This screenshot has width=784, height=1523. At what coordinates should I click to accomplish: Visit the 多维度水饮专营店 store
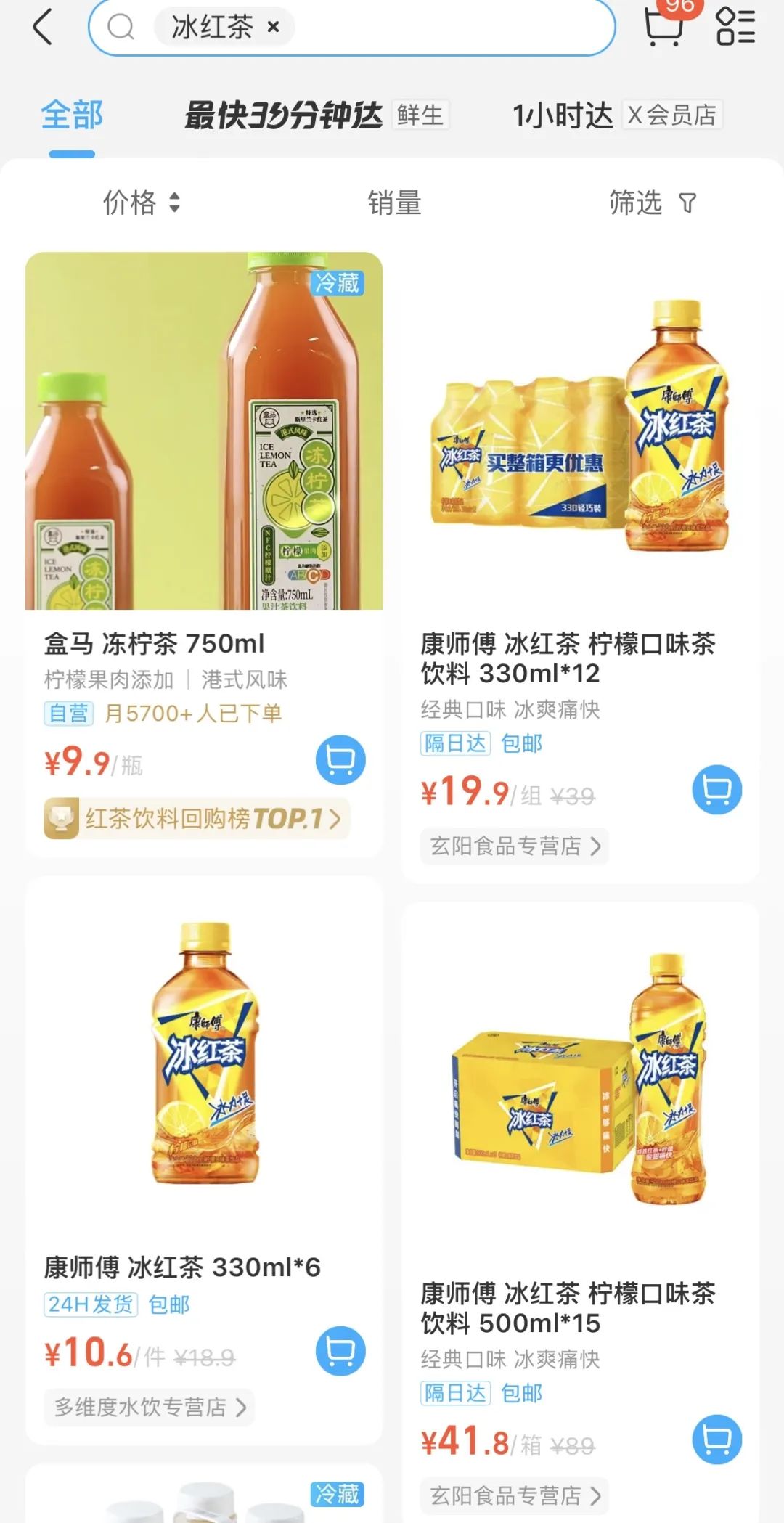[150, 1408]
